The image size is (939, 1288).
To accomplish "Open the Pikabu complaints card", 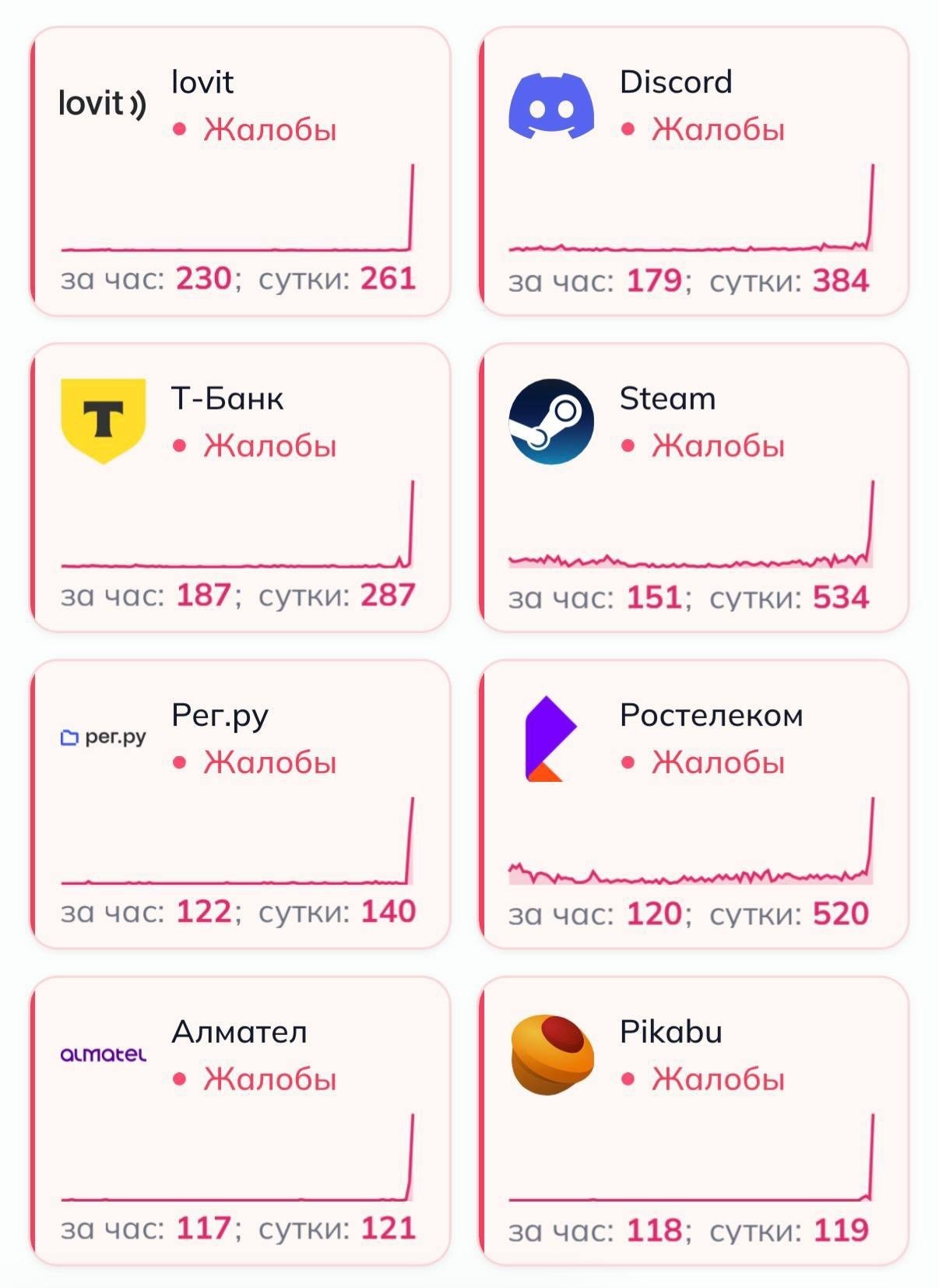I will pos(693,1121).
